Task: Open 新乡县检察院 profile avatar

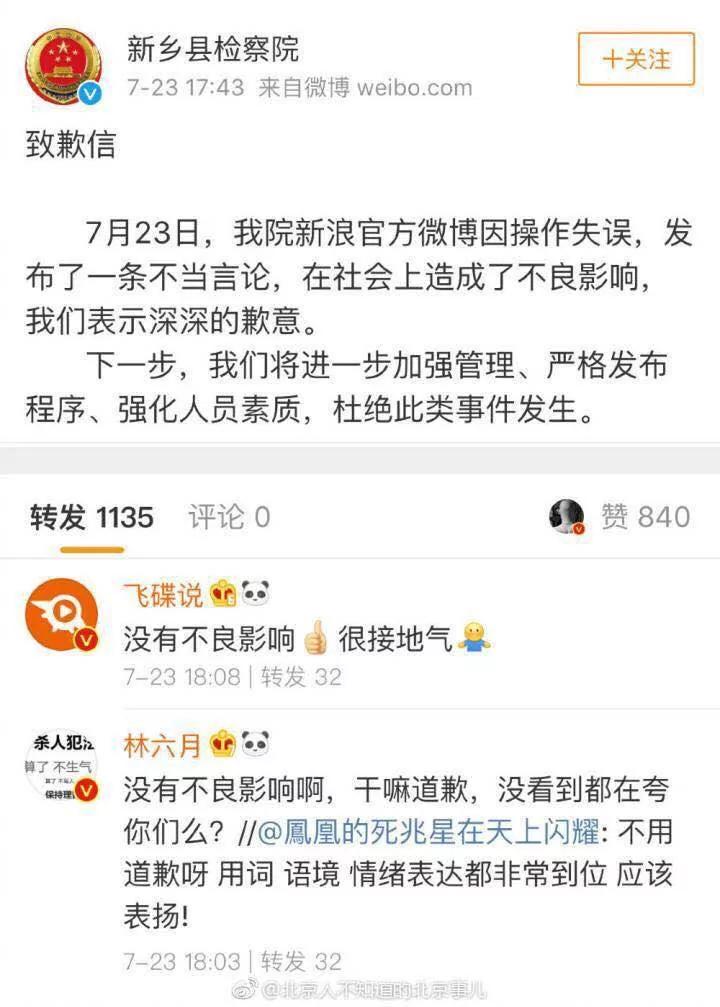Action: tap(63, 66)
